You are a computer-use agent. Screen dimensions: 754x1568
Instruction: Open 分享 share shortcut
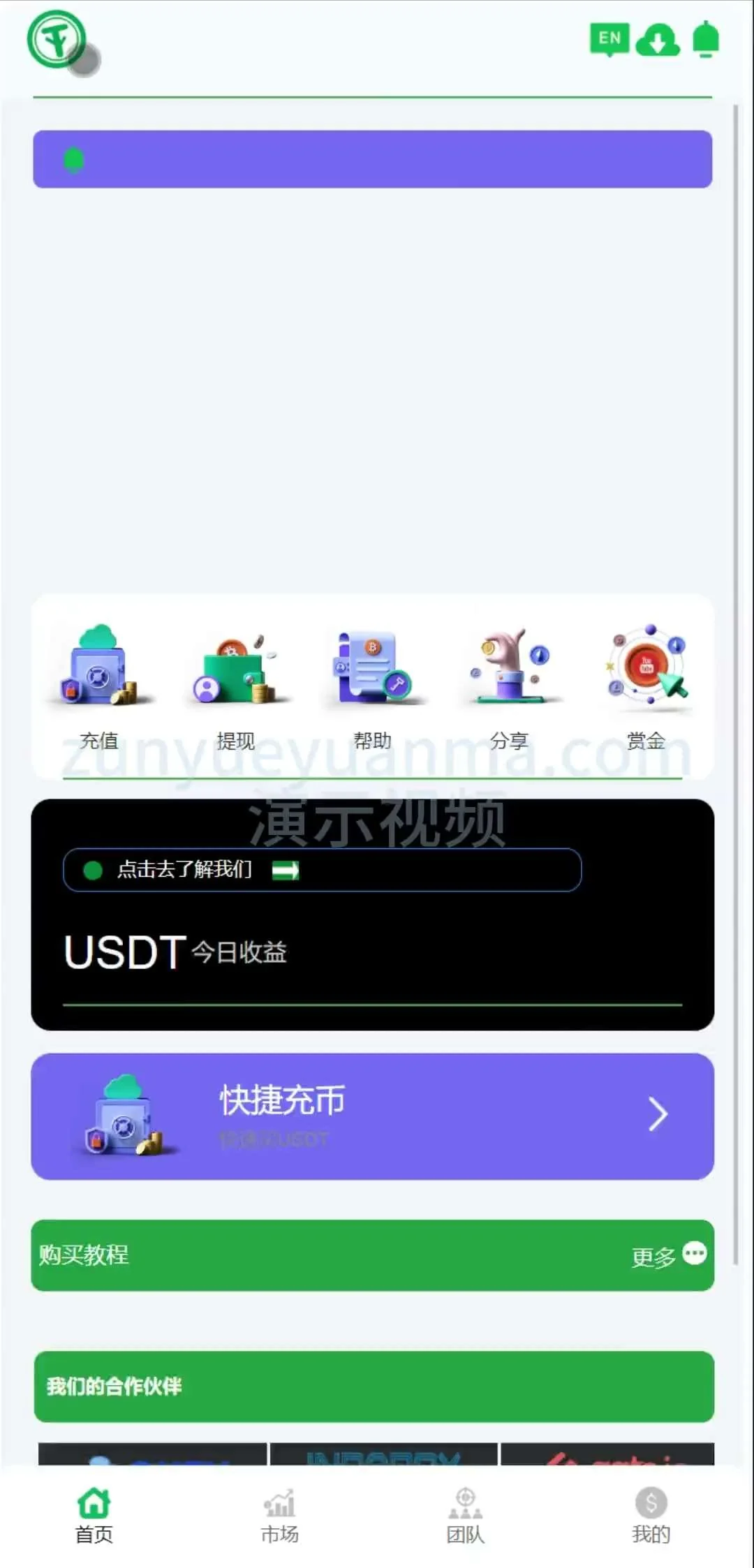pos(509,685)
